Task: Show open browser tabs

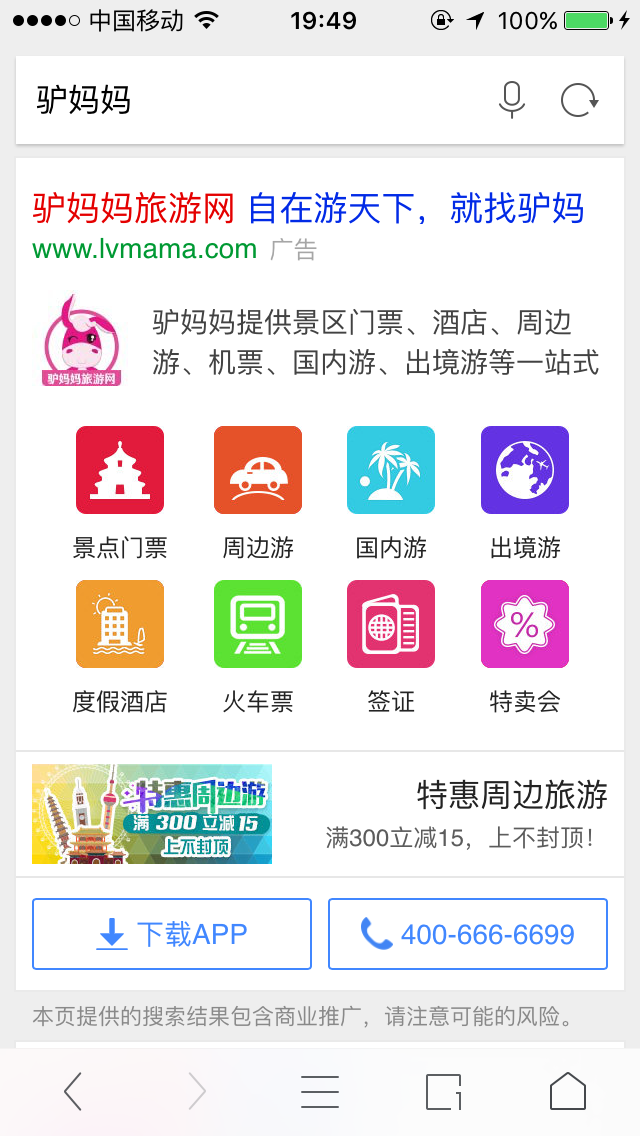Action: click(x=444, y=1091)
